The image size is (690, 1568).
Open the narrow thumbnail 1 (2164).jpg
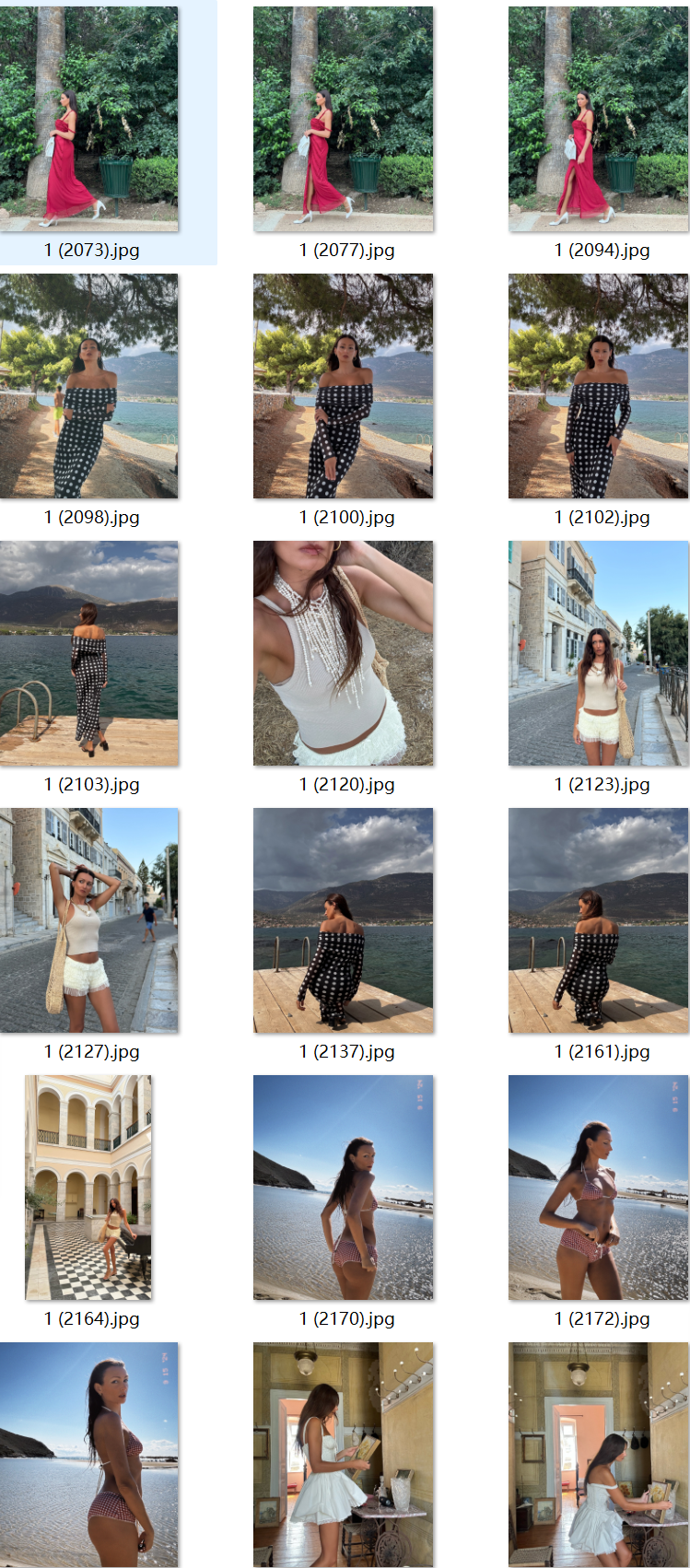click(x=88, y=1188)
